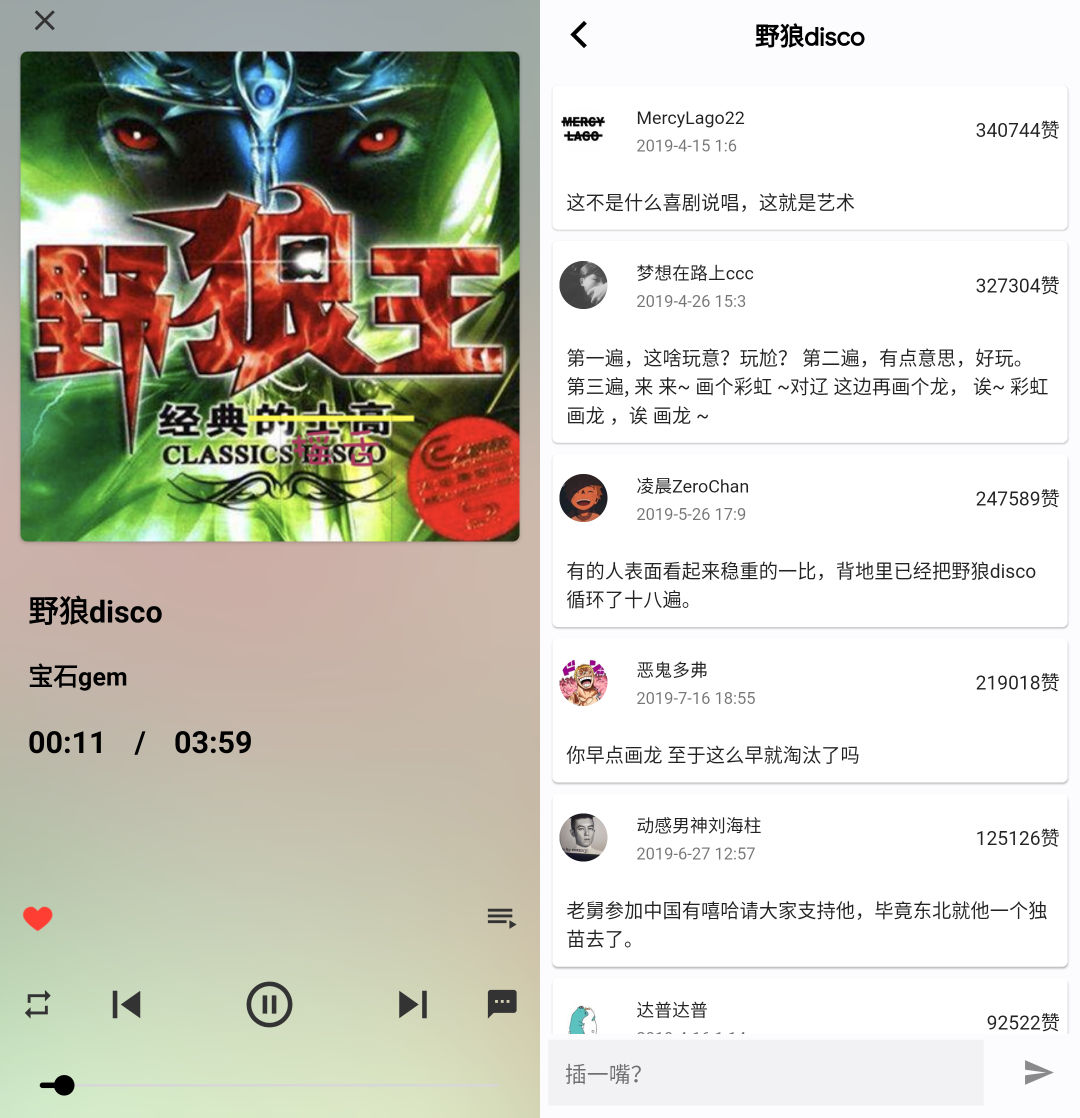1080x1118 pixels.
Task: Open artist page for 宝石gem
Action: click(78, 677)
